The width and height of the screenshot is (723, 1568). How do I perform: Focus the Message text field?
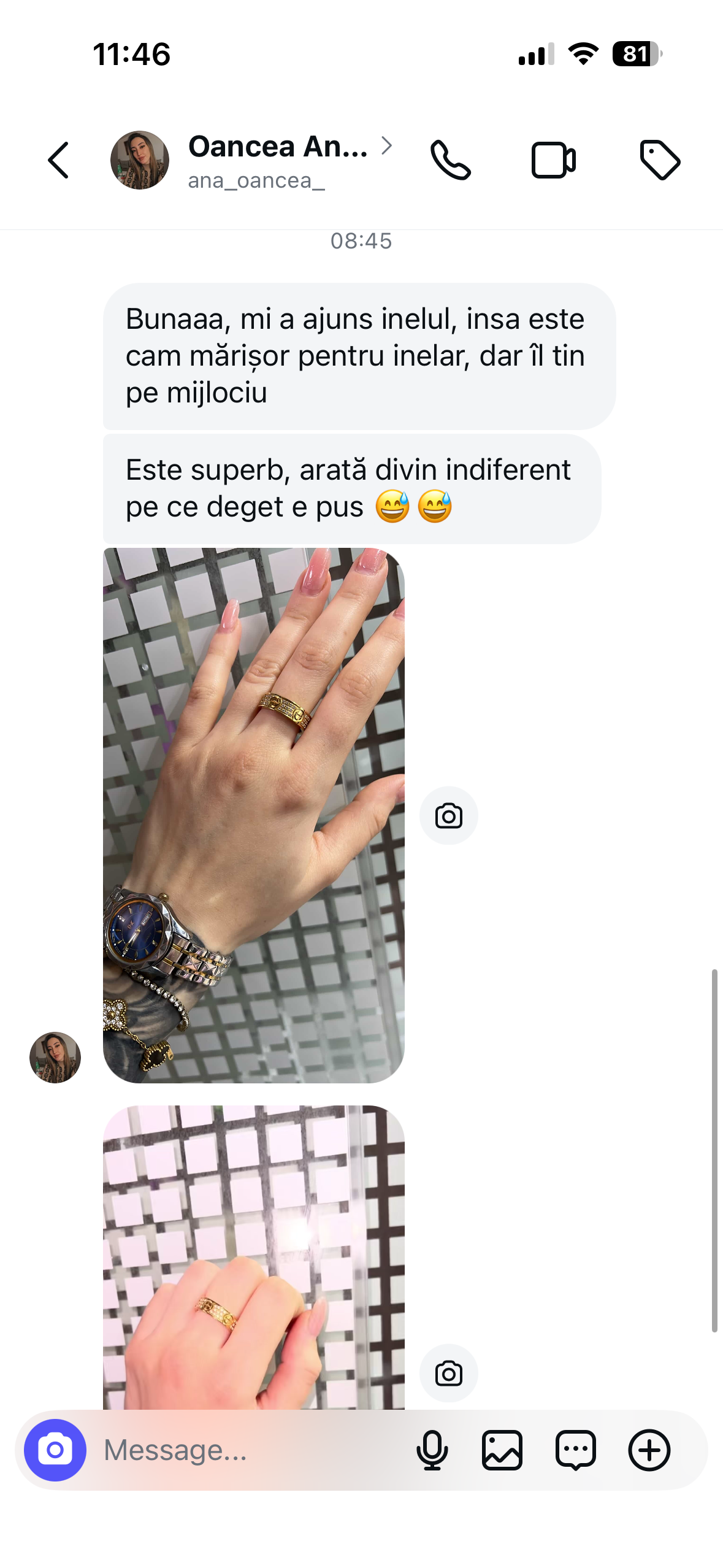(245, 1450)
